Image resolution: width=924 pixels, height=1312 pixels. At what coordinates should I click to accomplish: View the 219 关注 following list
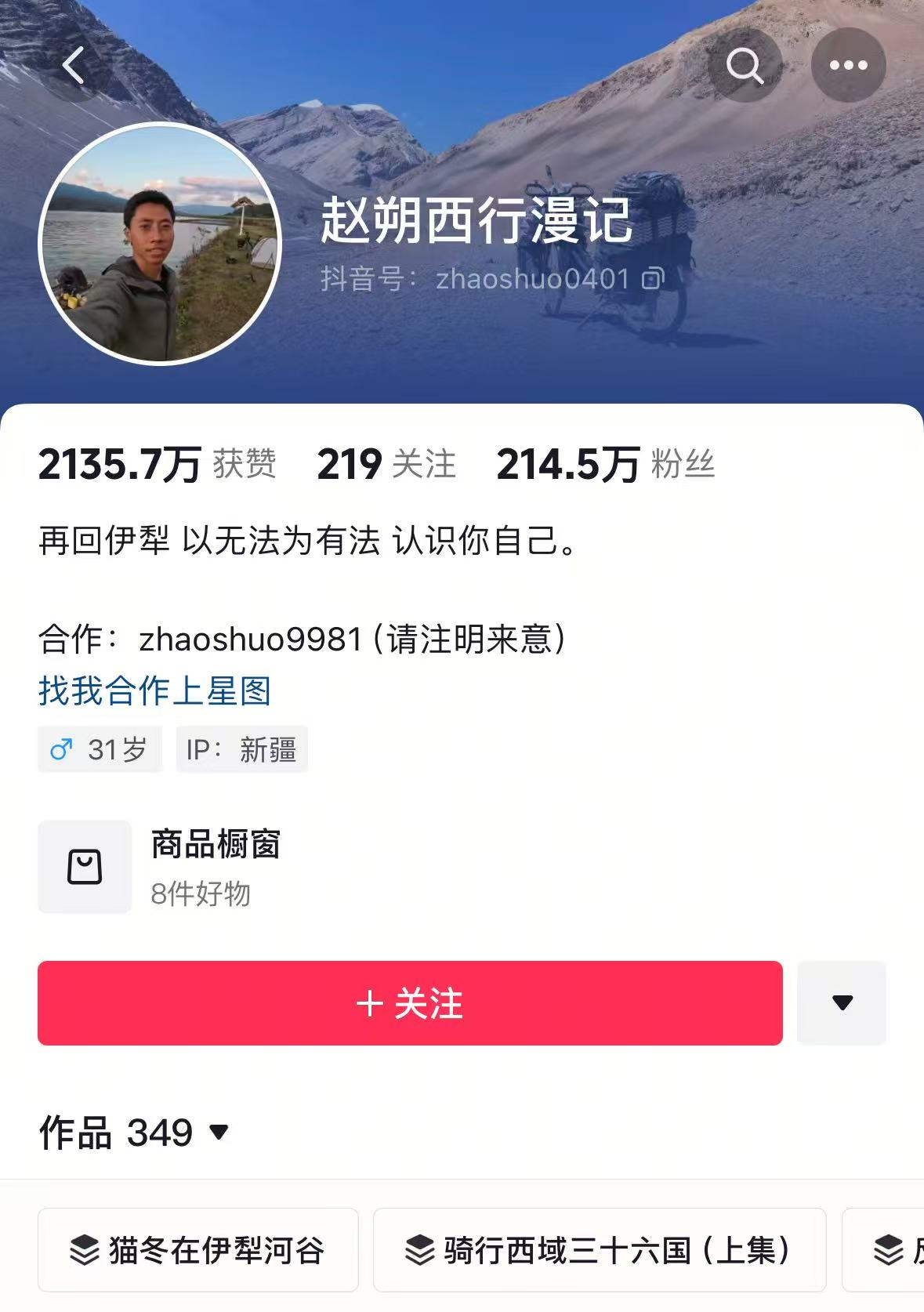tap(386, 463)
